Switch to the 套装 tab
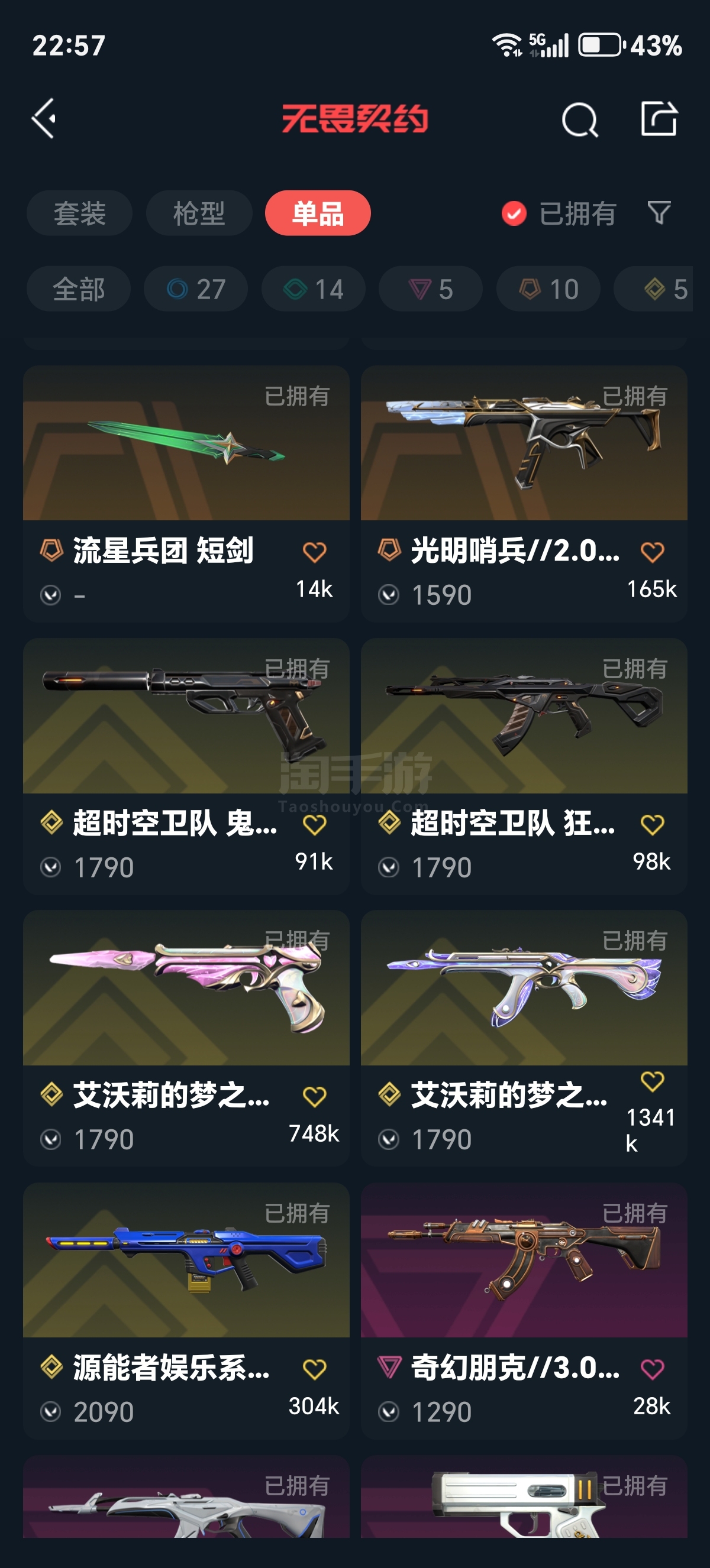Image resolution: width=710 pixels, height=1568 pixels. [x=79, y=213]
